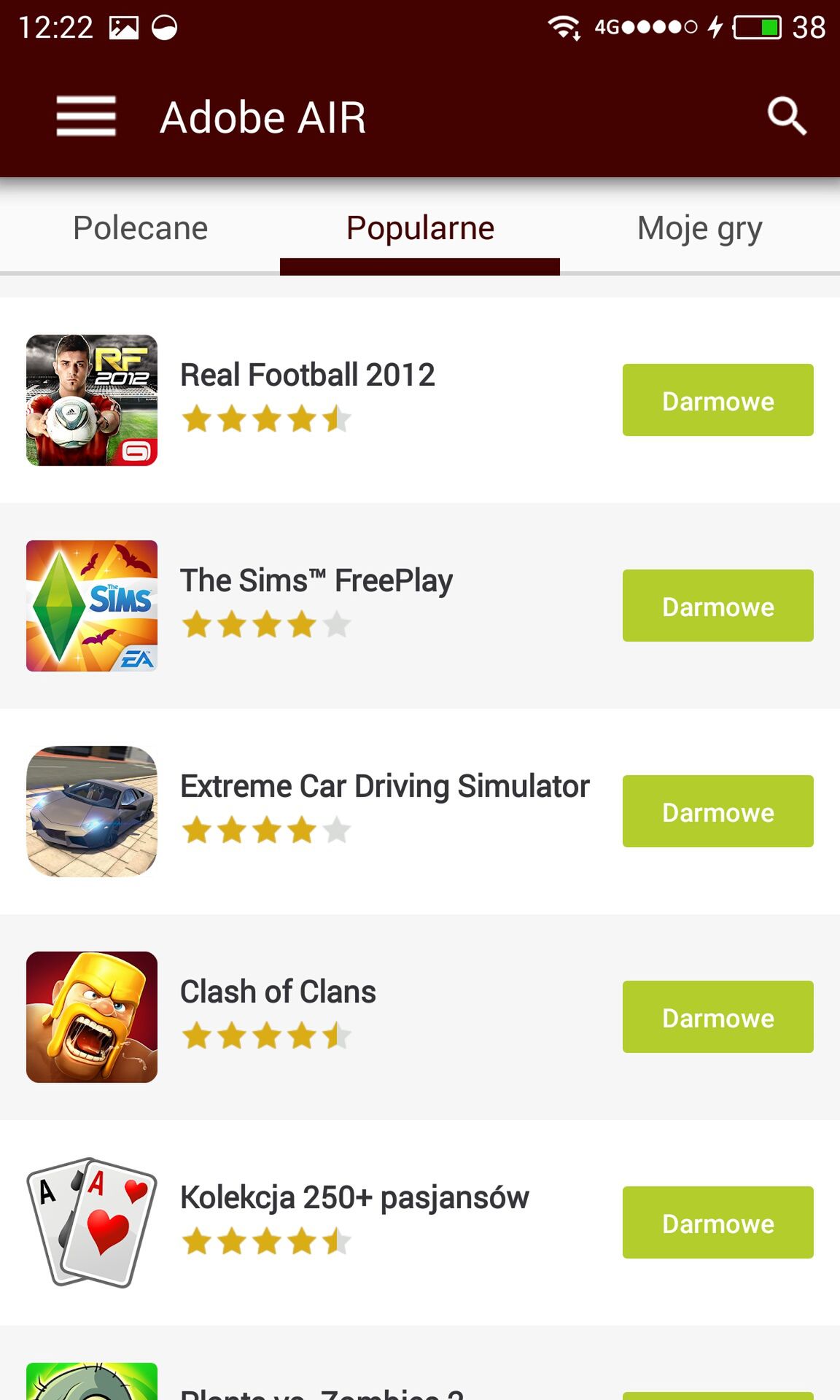Download Clash of Clans with Darmowe
This screenshot has width=840, height=1400.
(x=717, y=1017)
